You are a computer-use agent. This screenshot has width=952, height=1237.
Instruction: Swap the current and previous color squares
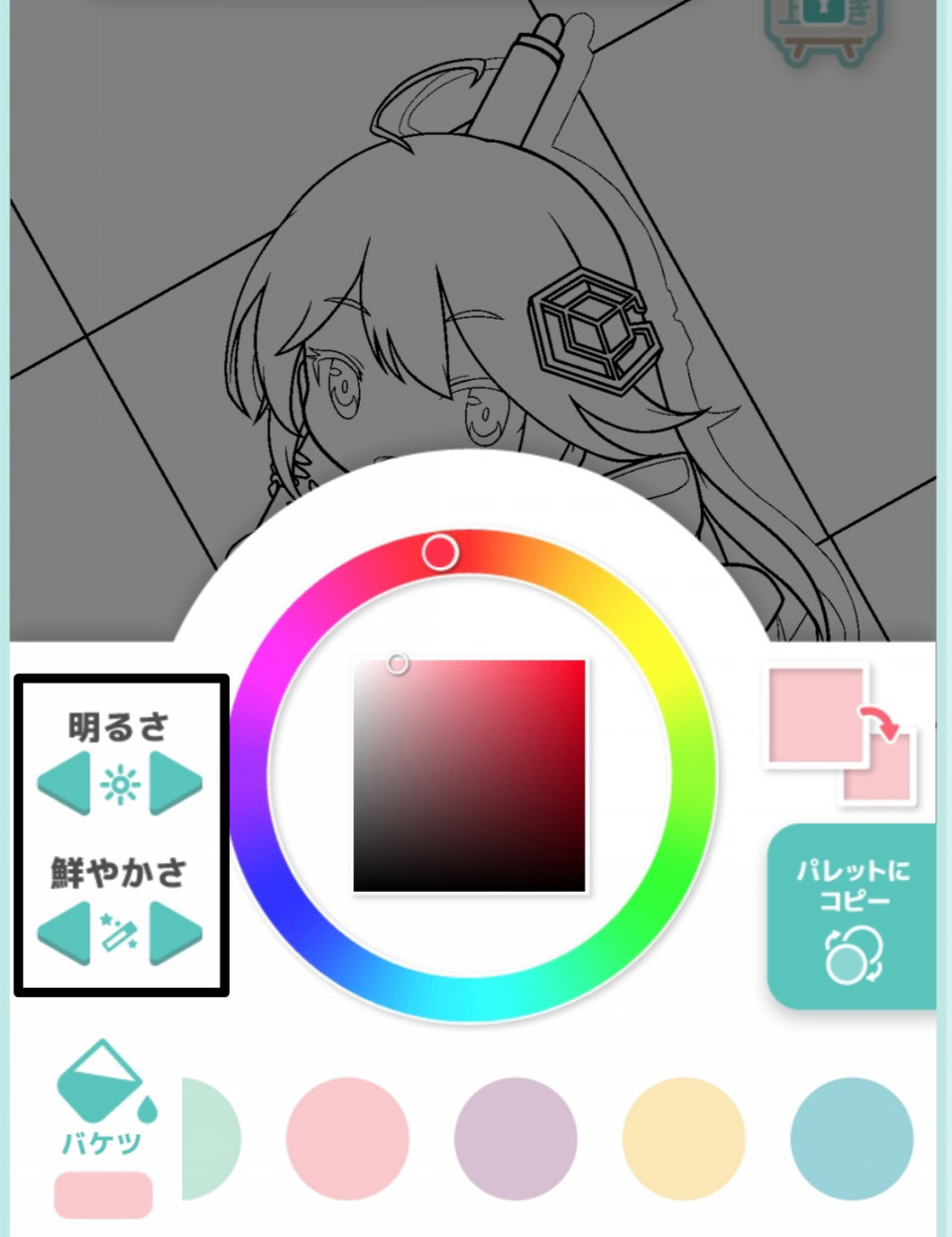[885, 723]
